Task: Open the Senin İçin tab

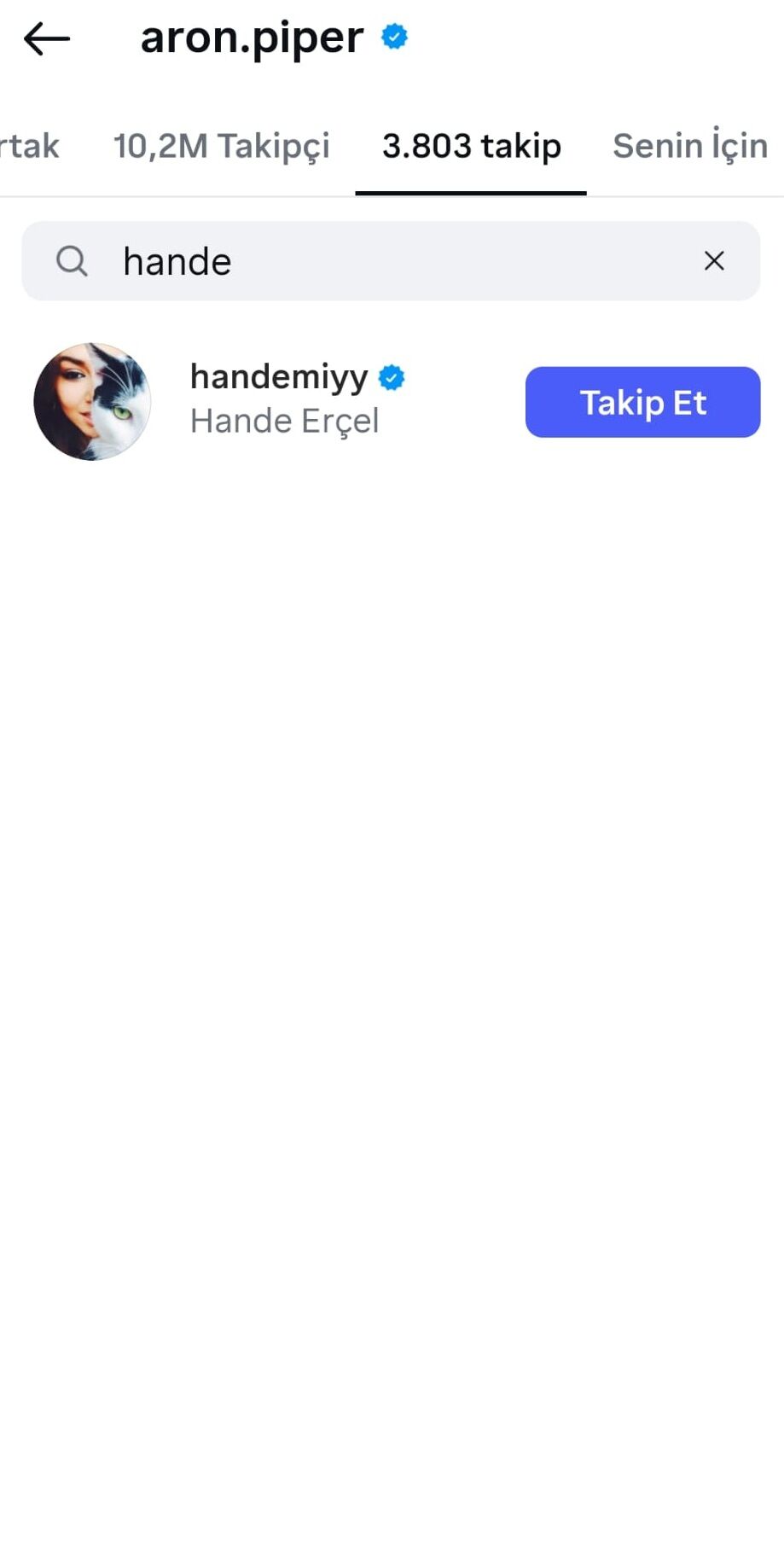Action: point(689,145)
